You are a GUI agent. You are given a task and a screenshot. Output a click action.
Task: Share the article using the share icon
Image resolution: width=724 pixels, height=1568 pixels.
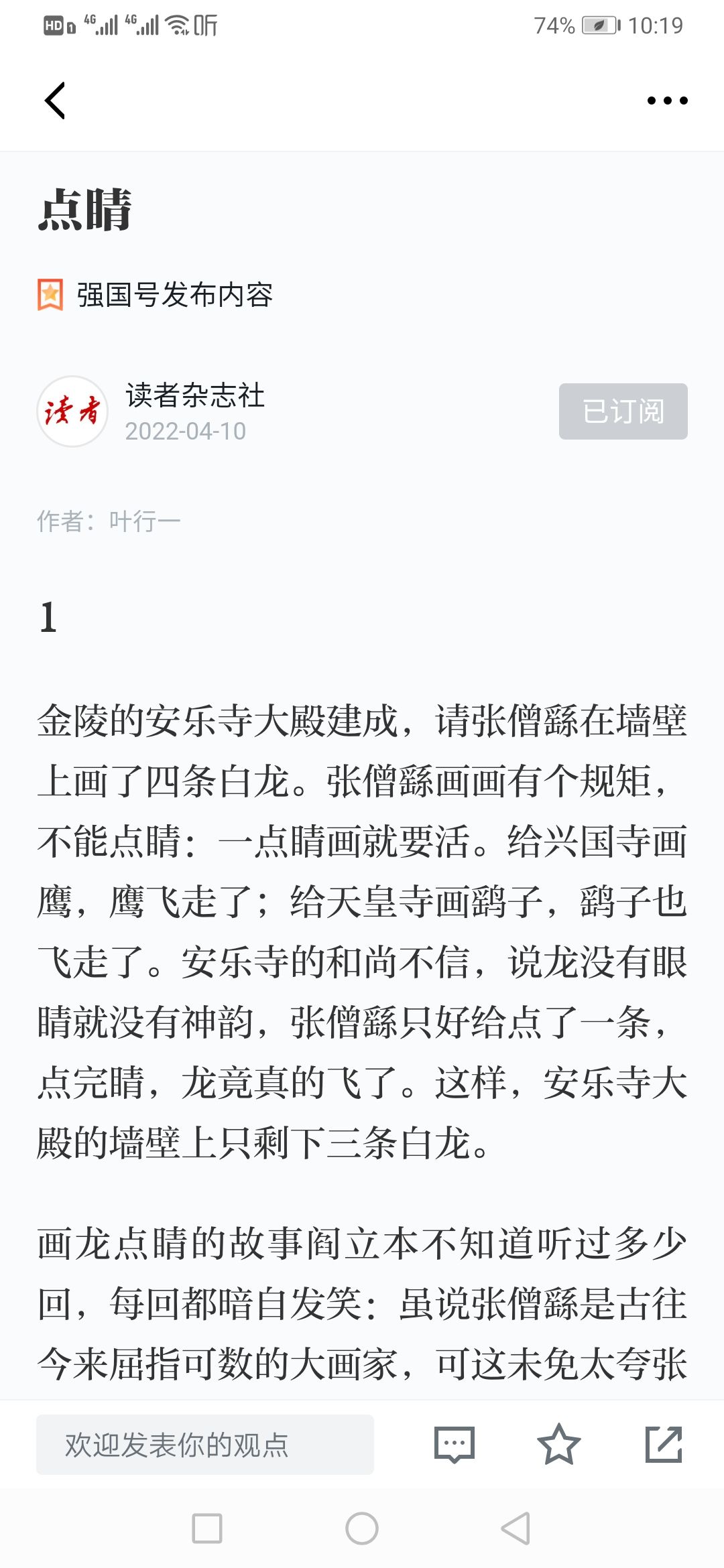(664, 1444)
